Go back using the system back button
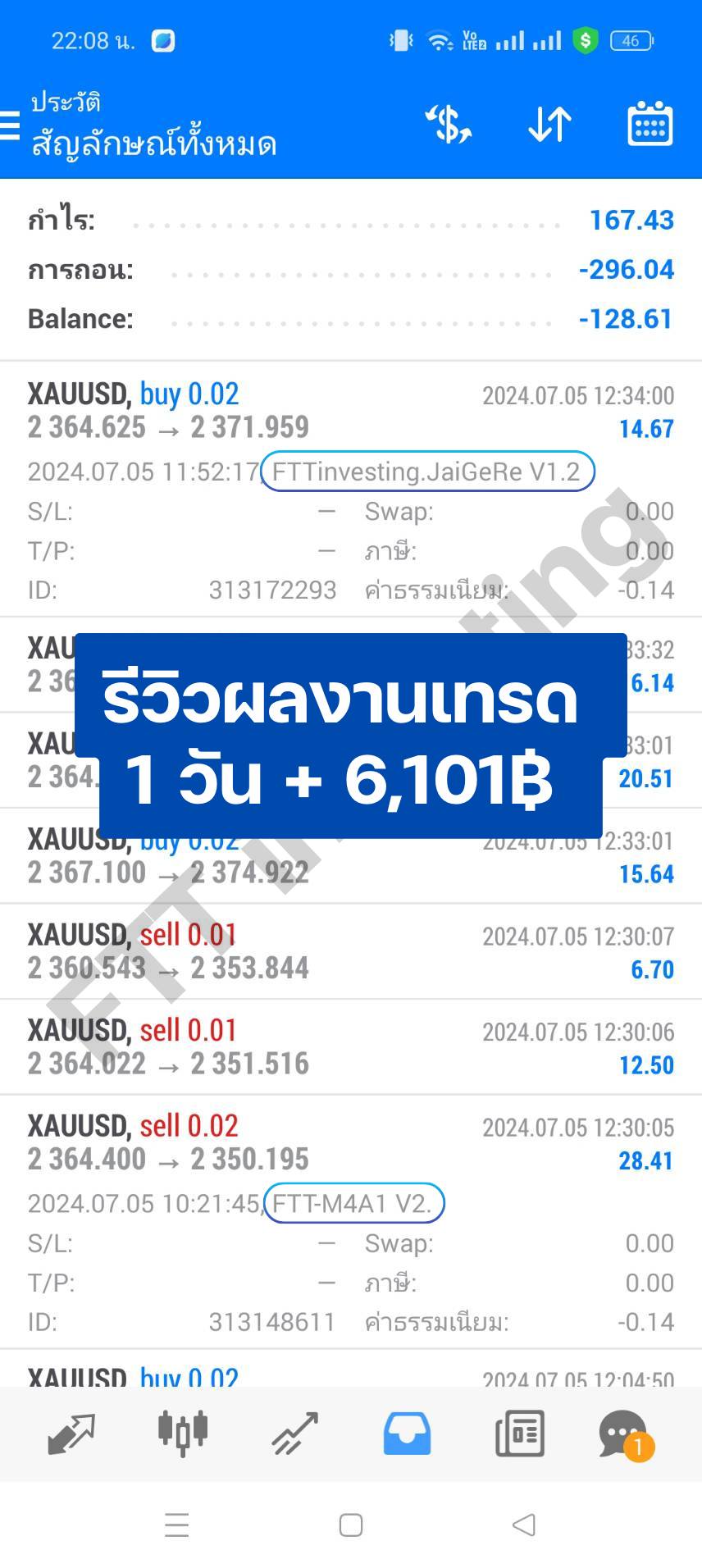 point(524,1525)
